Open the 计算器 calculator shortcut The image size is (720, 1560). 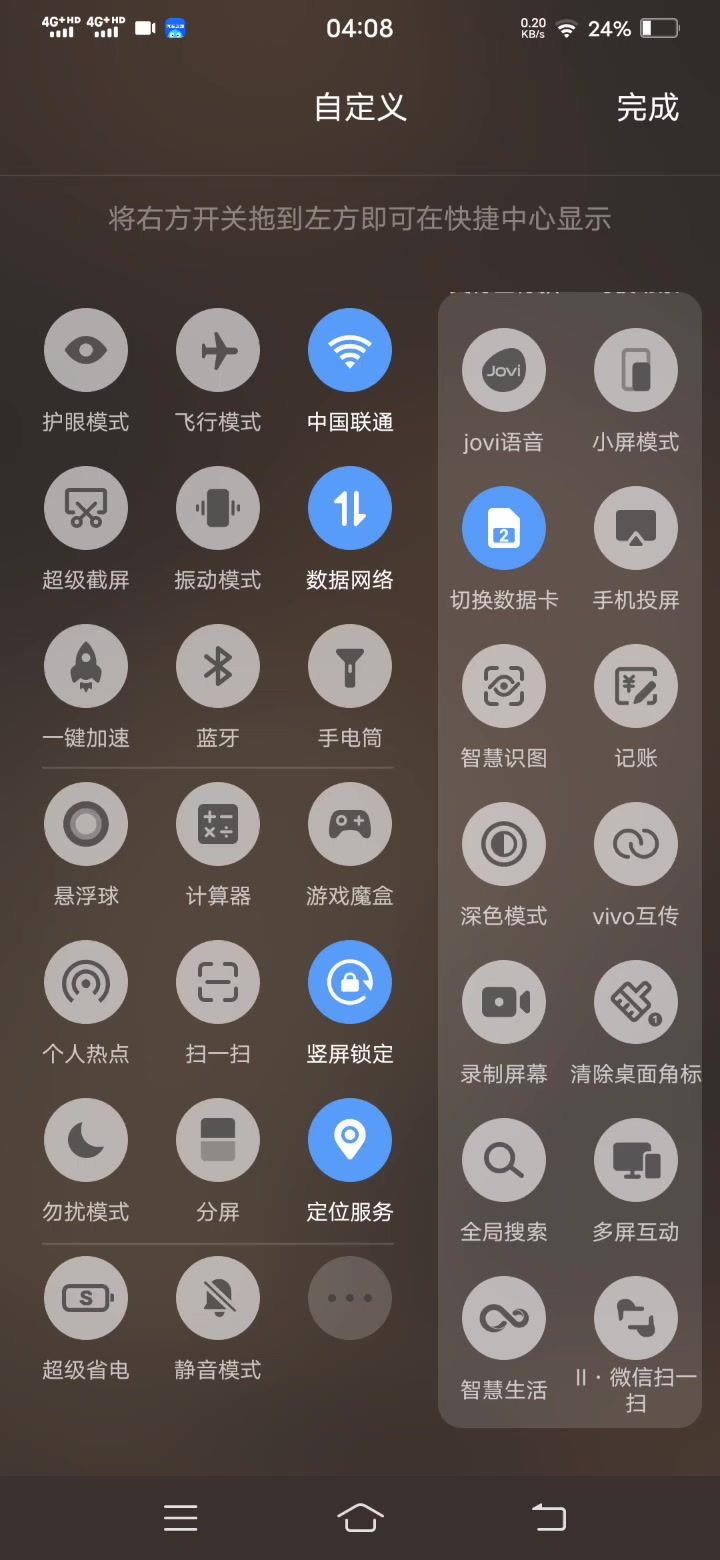click(x=218, y=825)
